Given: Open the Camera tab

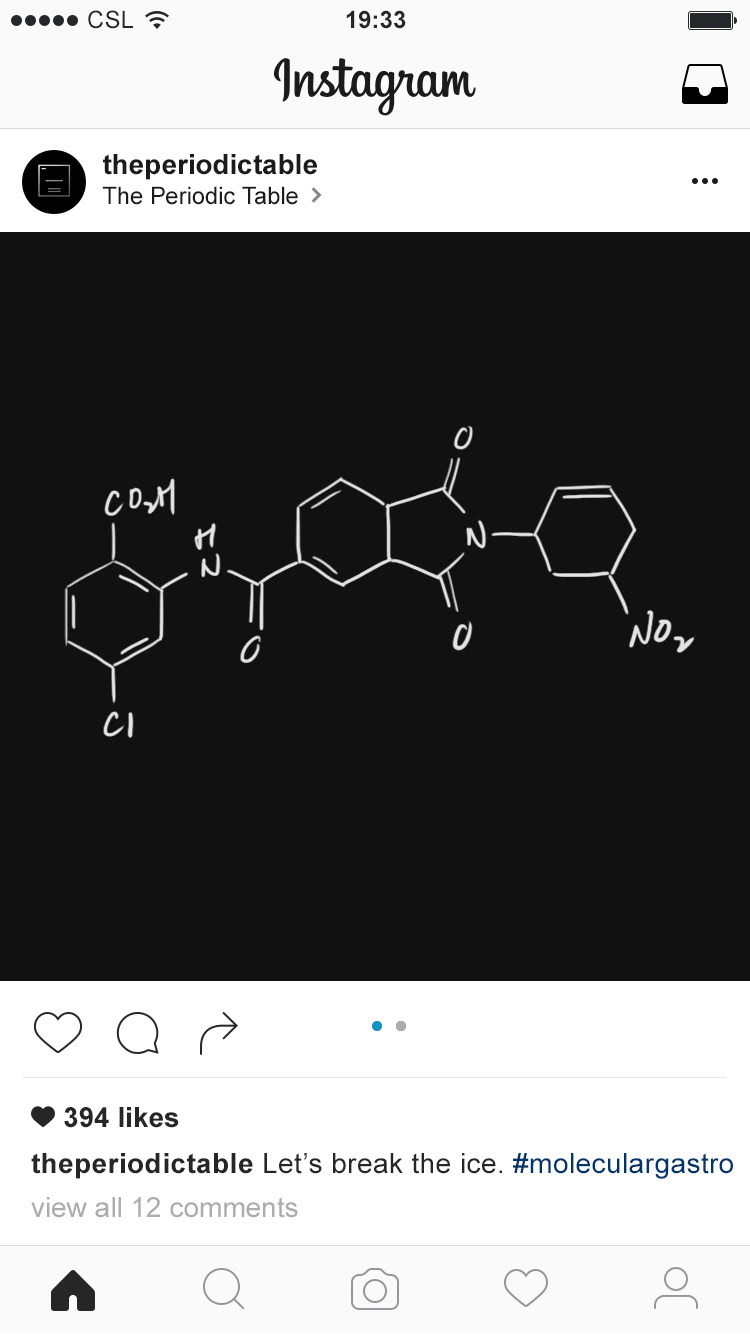Looking at the screenshot, I should click(x=375, y=1289).
